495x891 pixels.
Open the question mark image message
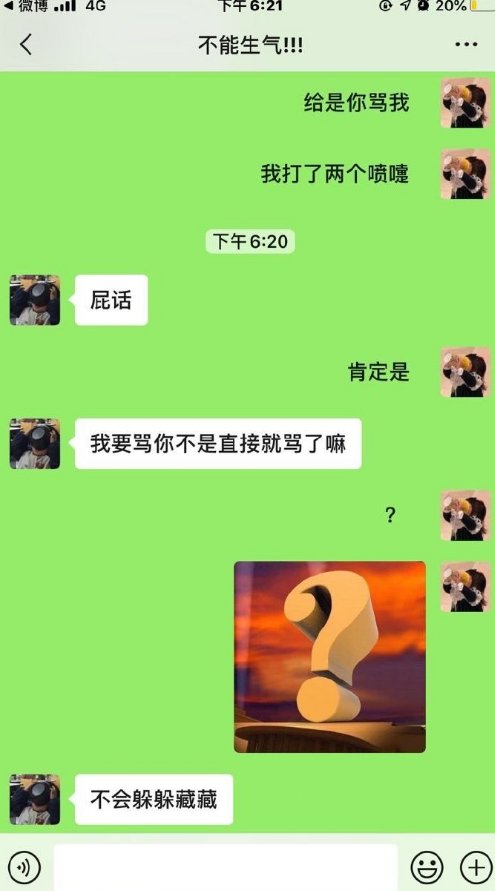330,657
